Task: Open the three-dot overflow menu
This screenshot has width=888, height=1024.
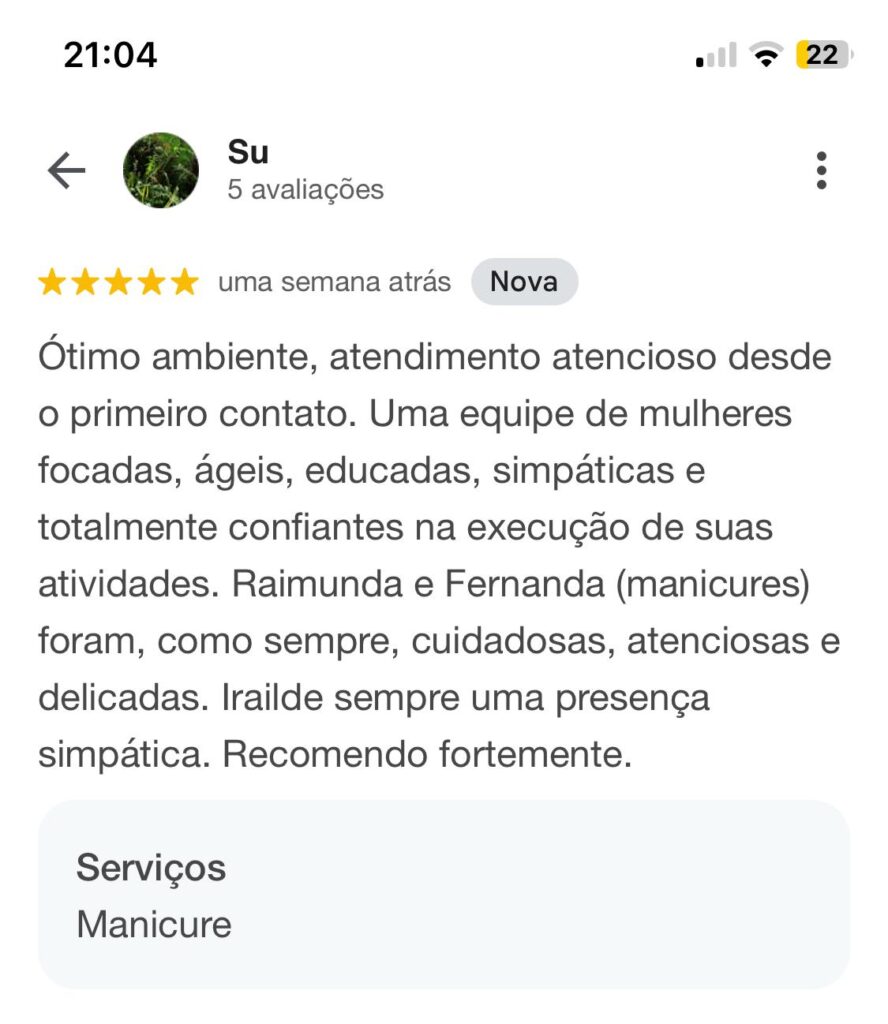Action: (821, 171)
